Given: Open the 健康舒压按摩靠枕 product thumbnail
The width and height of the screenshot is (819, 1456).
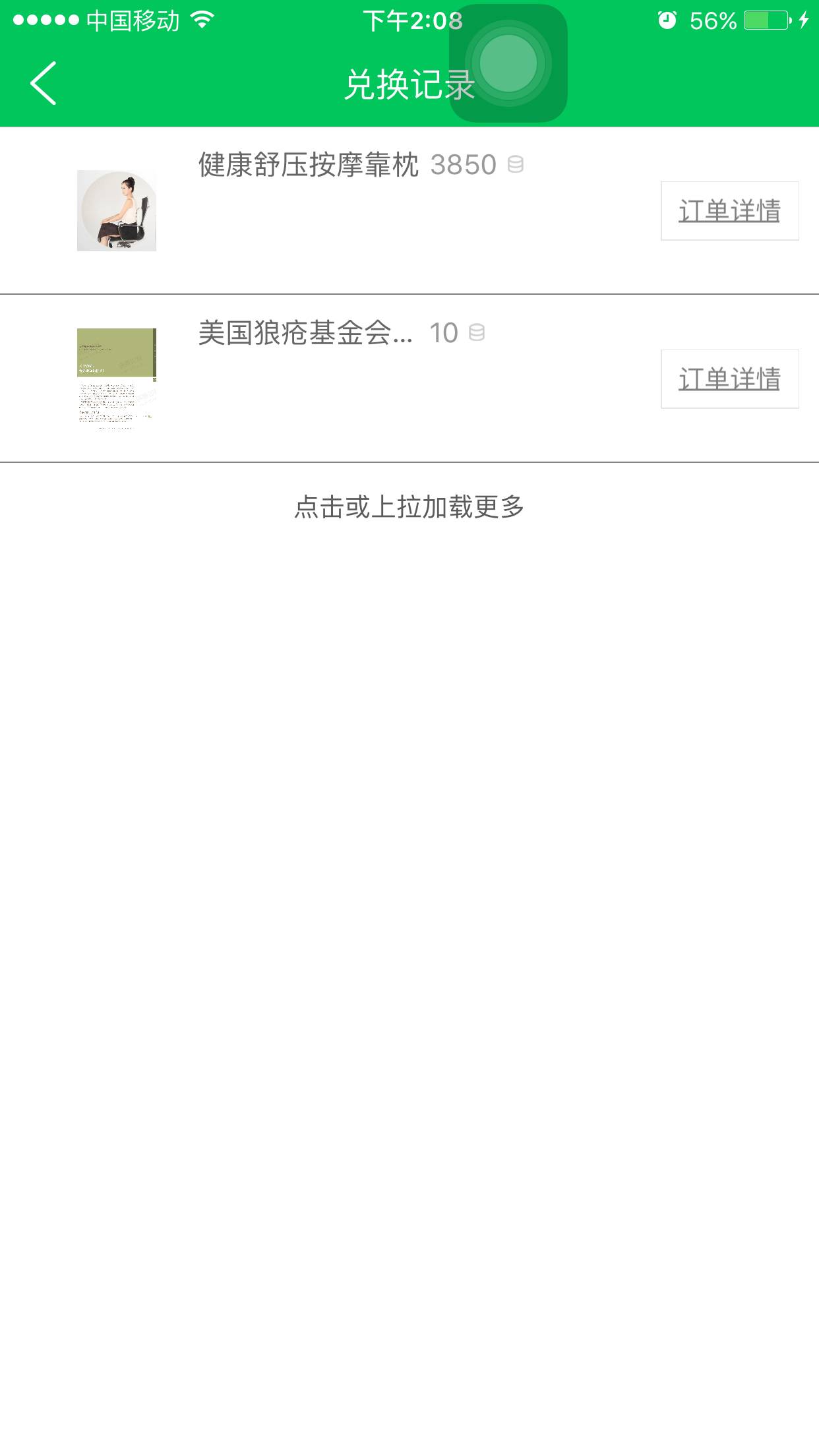Looking at the screenshot, I should pos(117,210).
